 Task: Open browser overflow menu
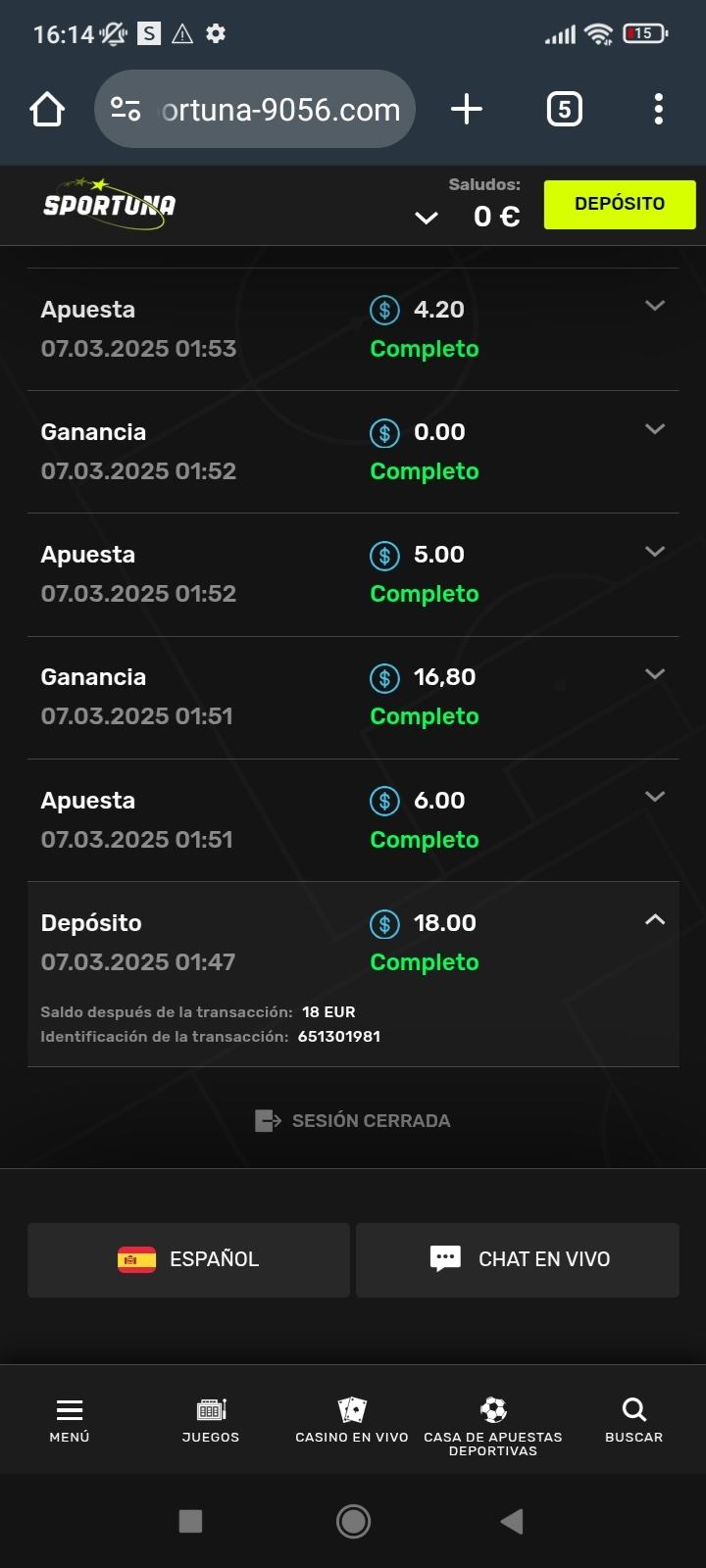[658, 109]
